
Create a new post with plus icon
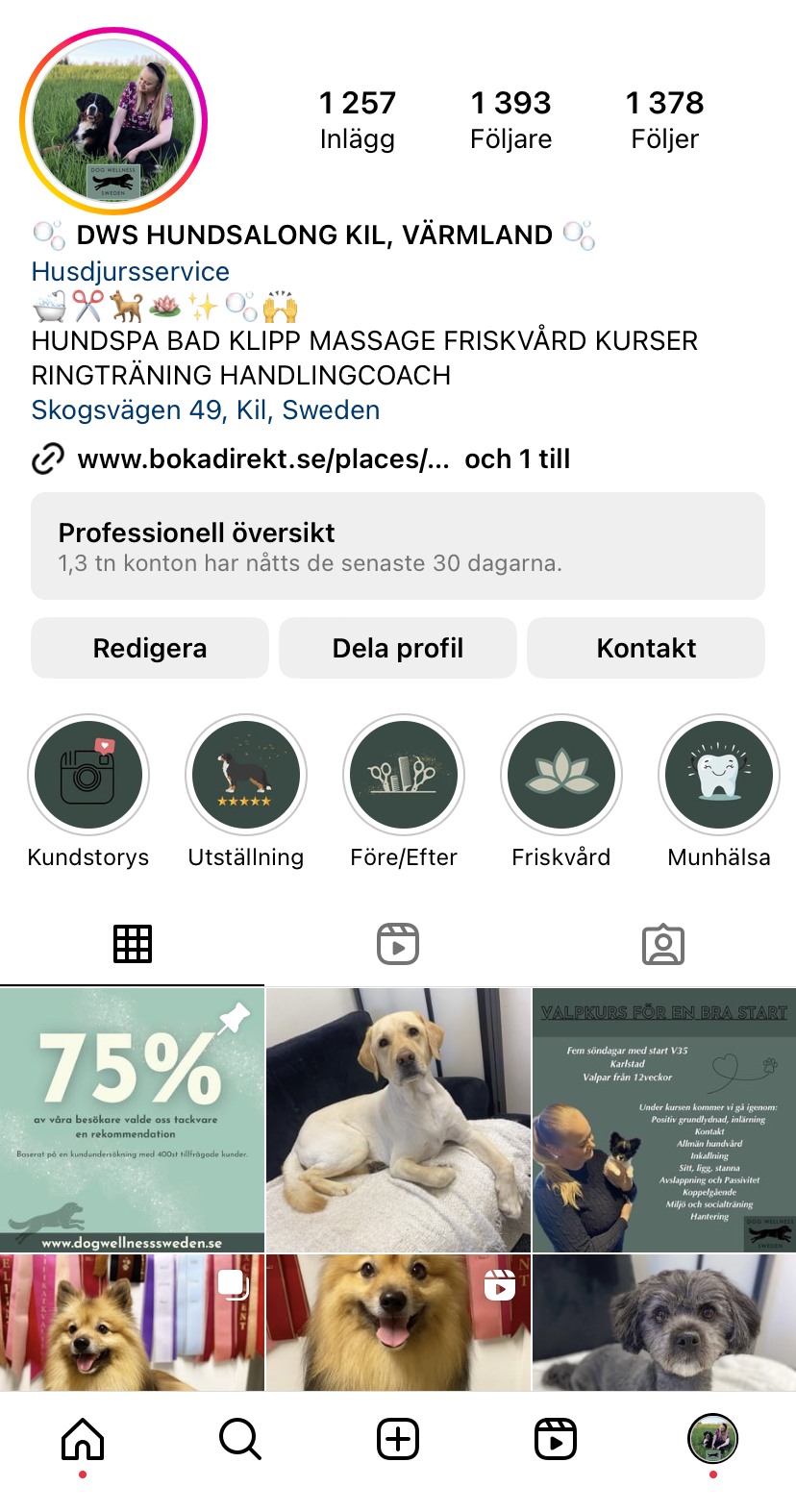point(398,1440)
